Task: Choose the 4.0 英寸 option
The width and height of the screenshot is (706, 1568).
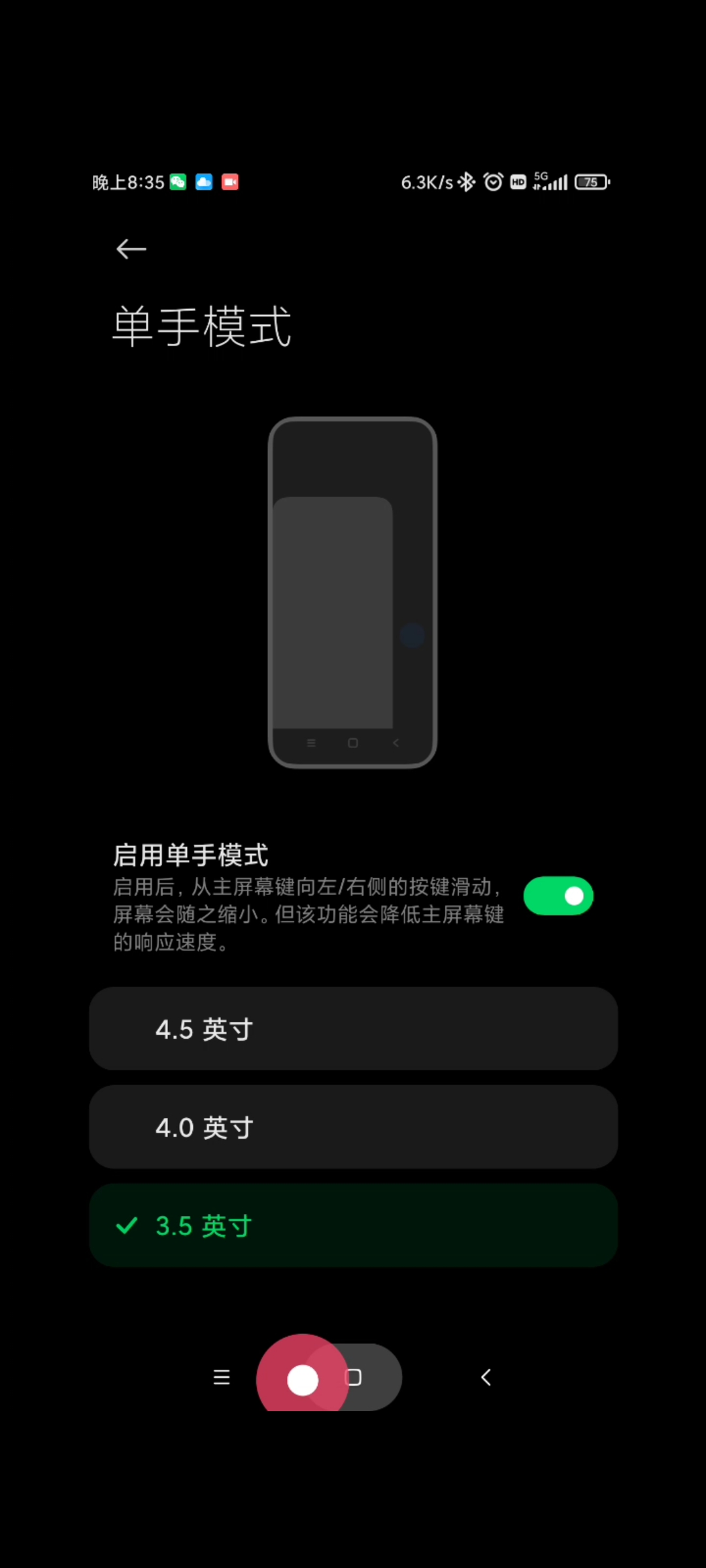Action: click(354, 1127)
